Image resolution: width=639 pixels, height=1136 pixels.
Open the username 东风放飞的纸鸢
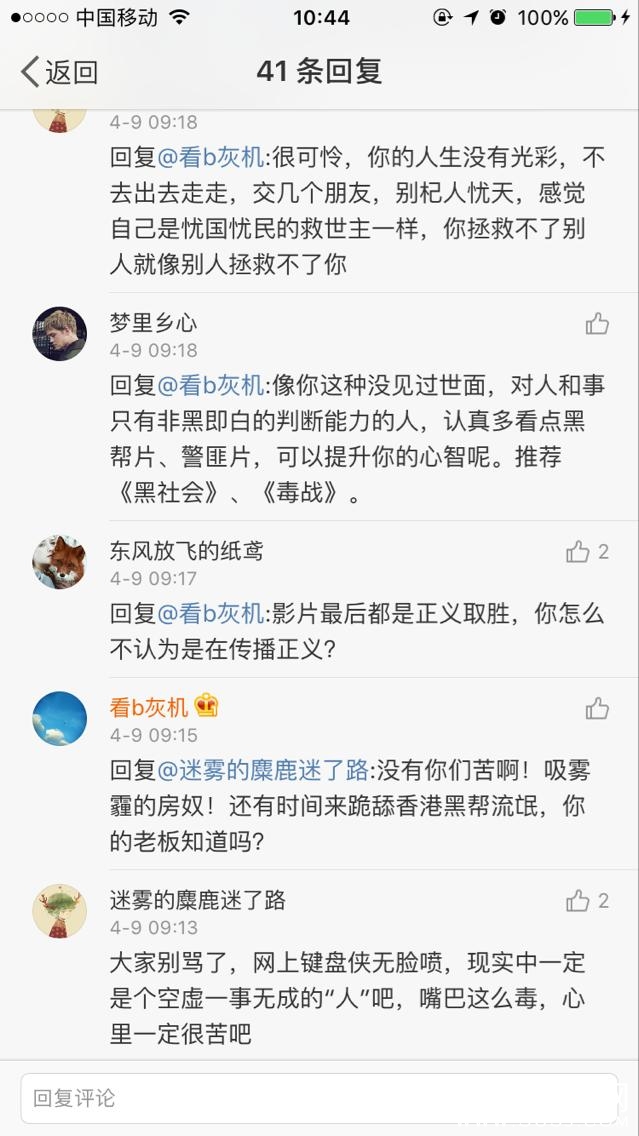[x=187, y=551]
